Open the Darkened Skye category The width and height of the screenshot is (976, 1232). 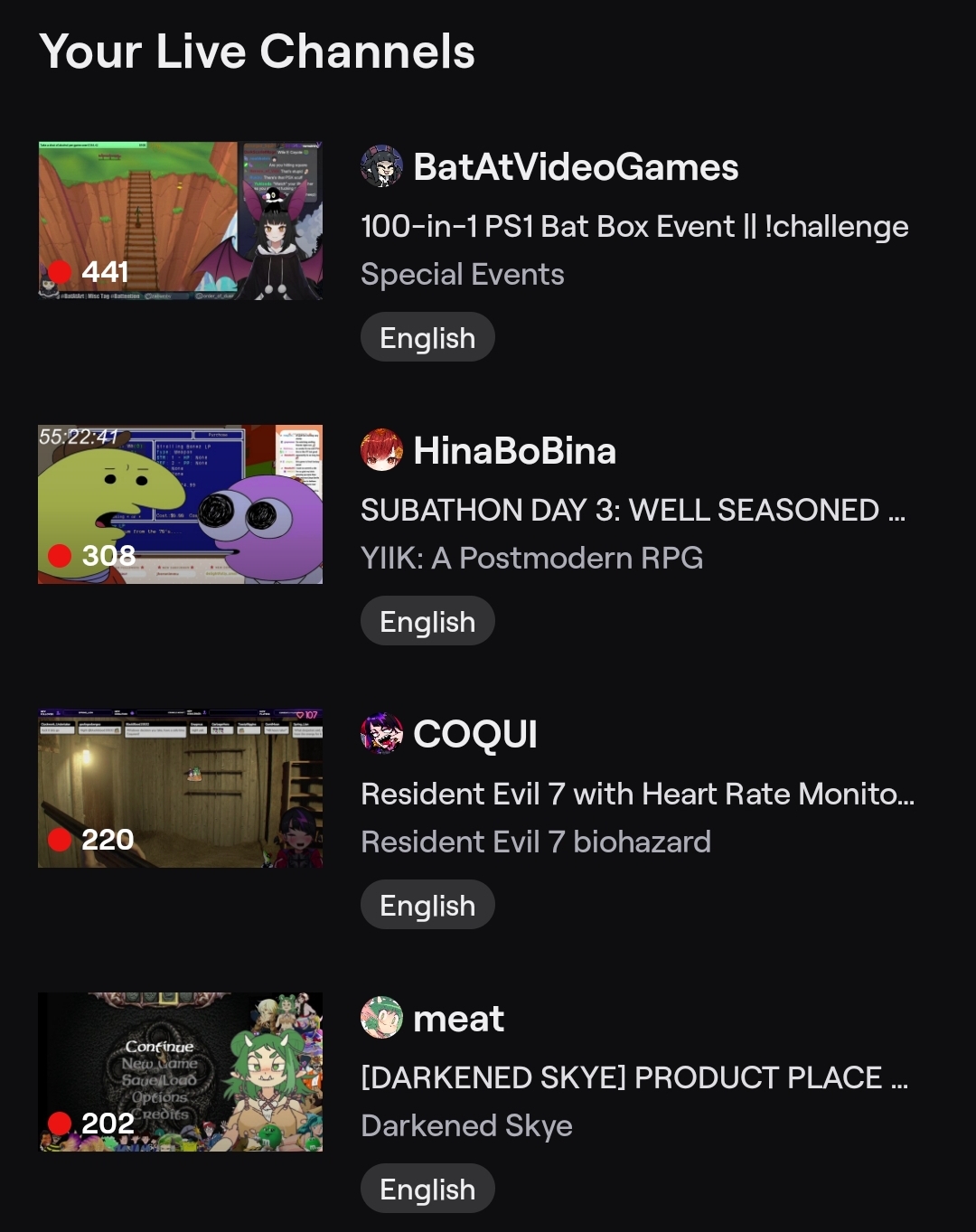(466, 1125)
